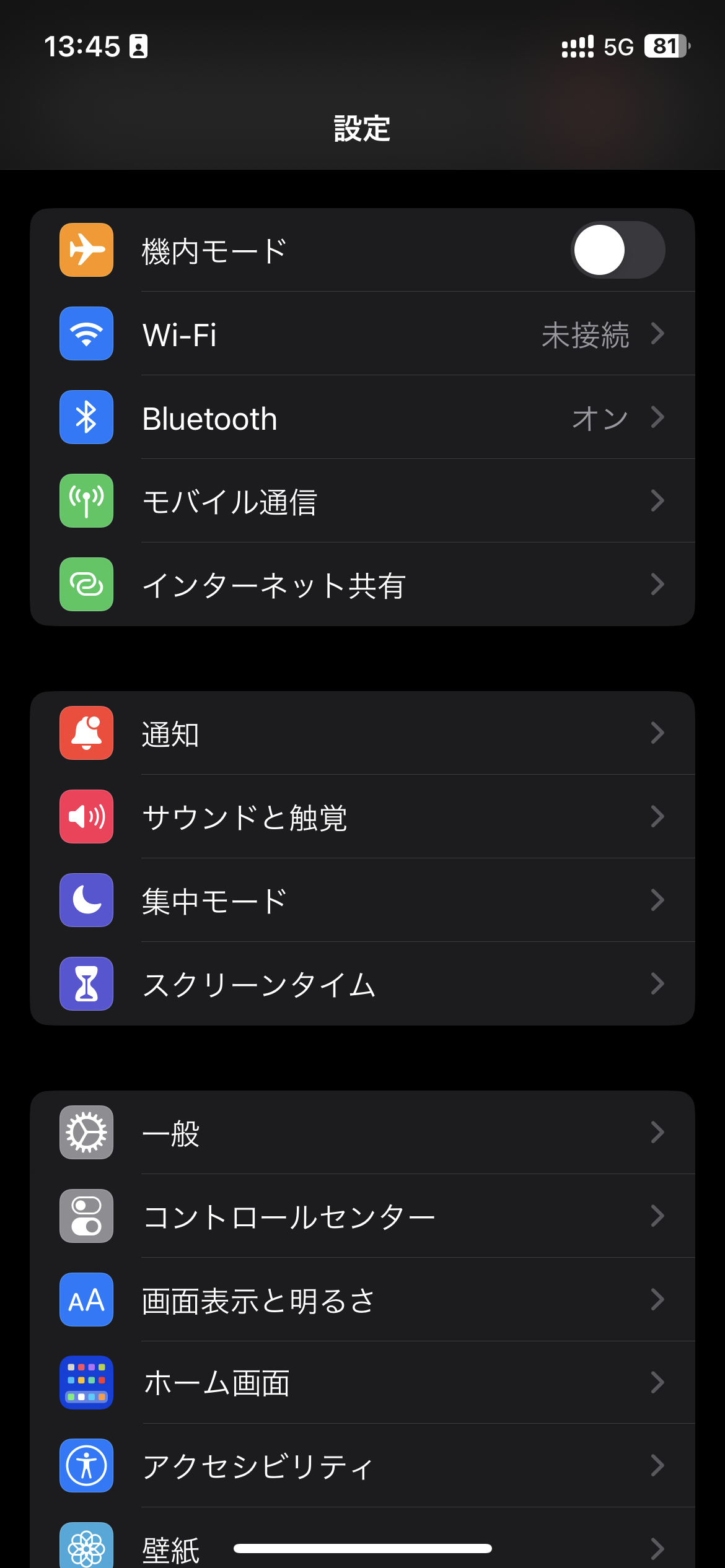Open 画面表示と明るさ settings
Screen dimensions: 725x1568
tap(362, 1299)
